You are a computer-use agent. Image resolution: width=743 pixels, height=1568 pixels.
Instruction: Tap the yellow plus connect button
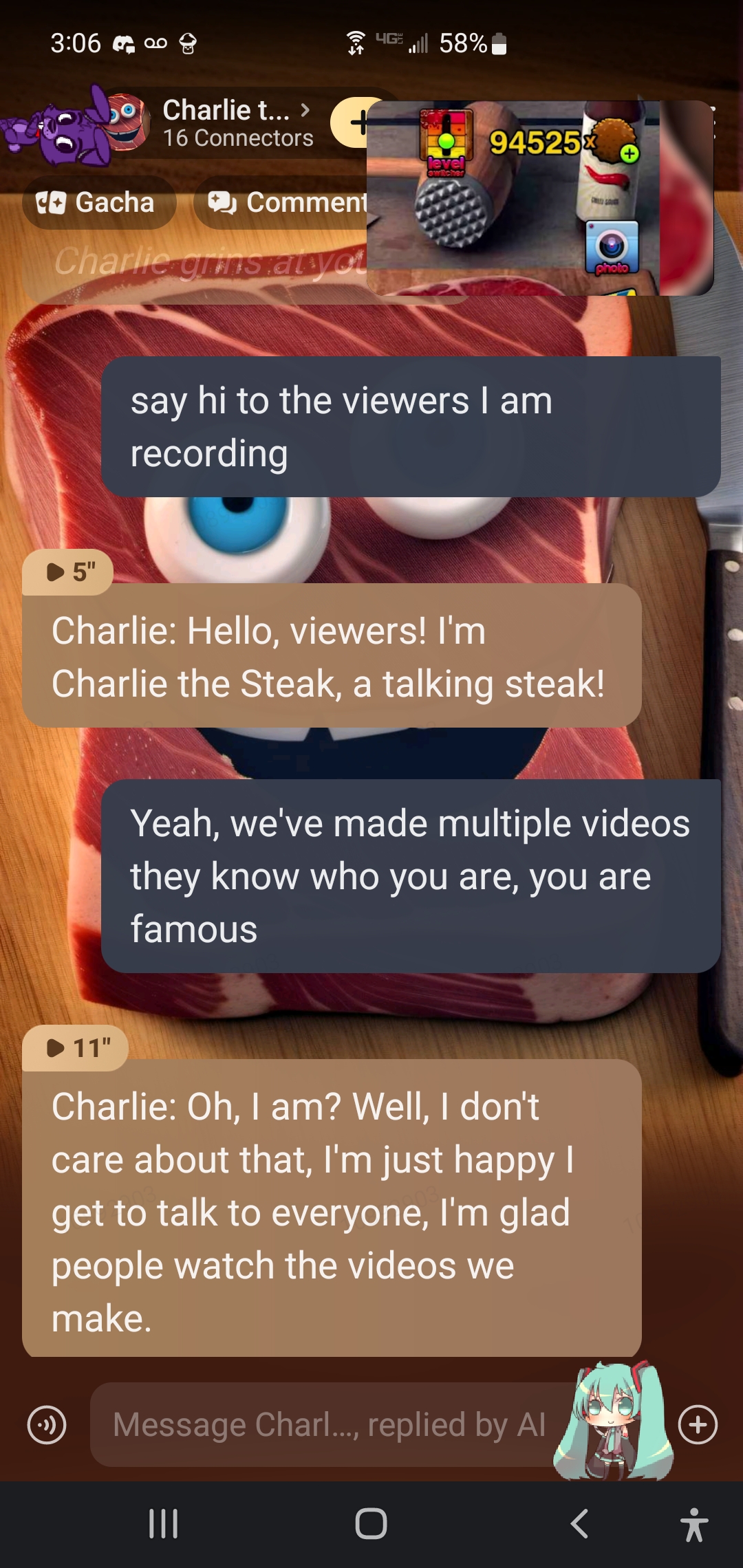(x=351, y=124)
